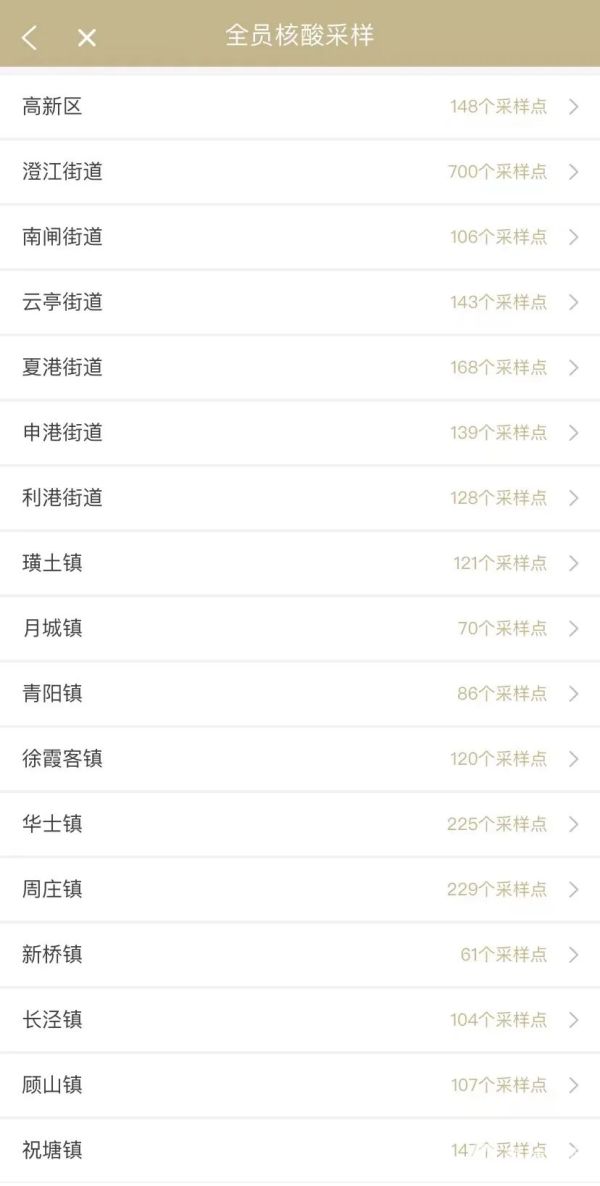Viewport: 600px width, 1186px height.
Task: Open 顾山镇 sampling points
Action: 300,1085
